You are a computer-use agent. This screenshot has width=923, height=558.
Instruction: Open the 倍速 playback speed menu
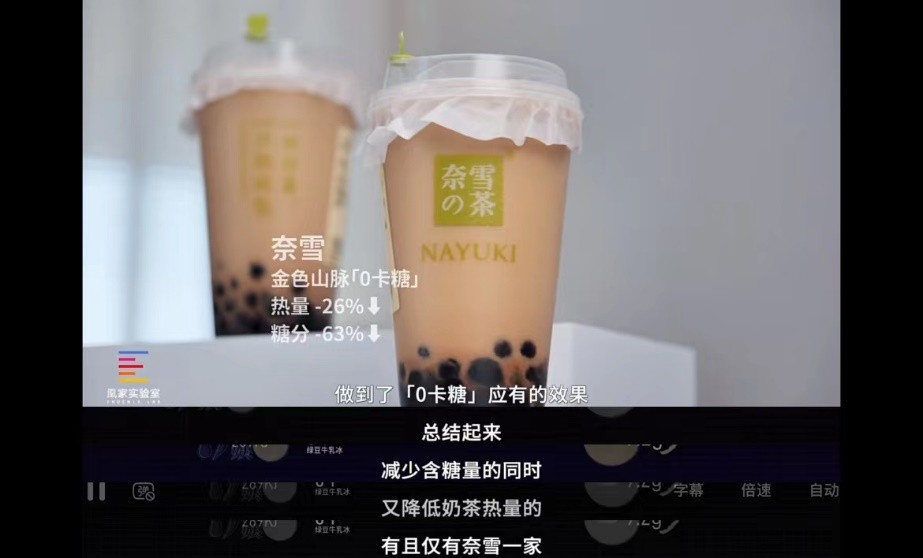pyautogui.click(x=756, y=490)
